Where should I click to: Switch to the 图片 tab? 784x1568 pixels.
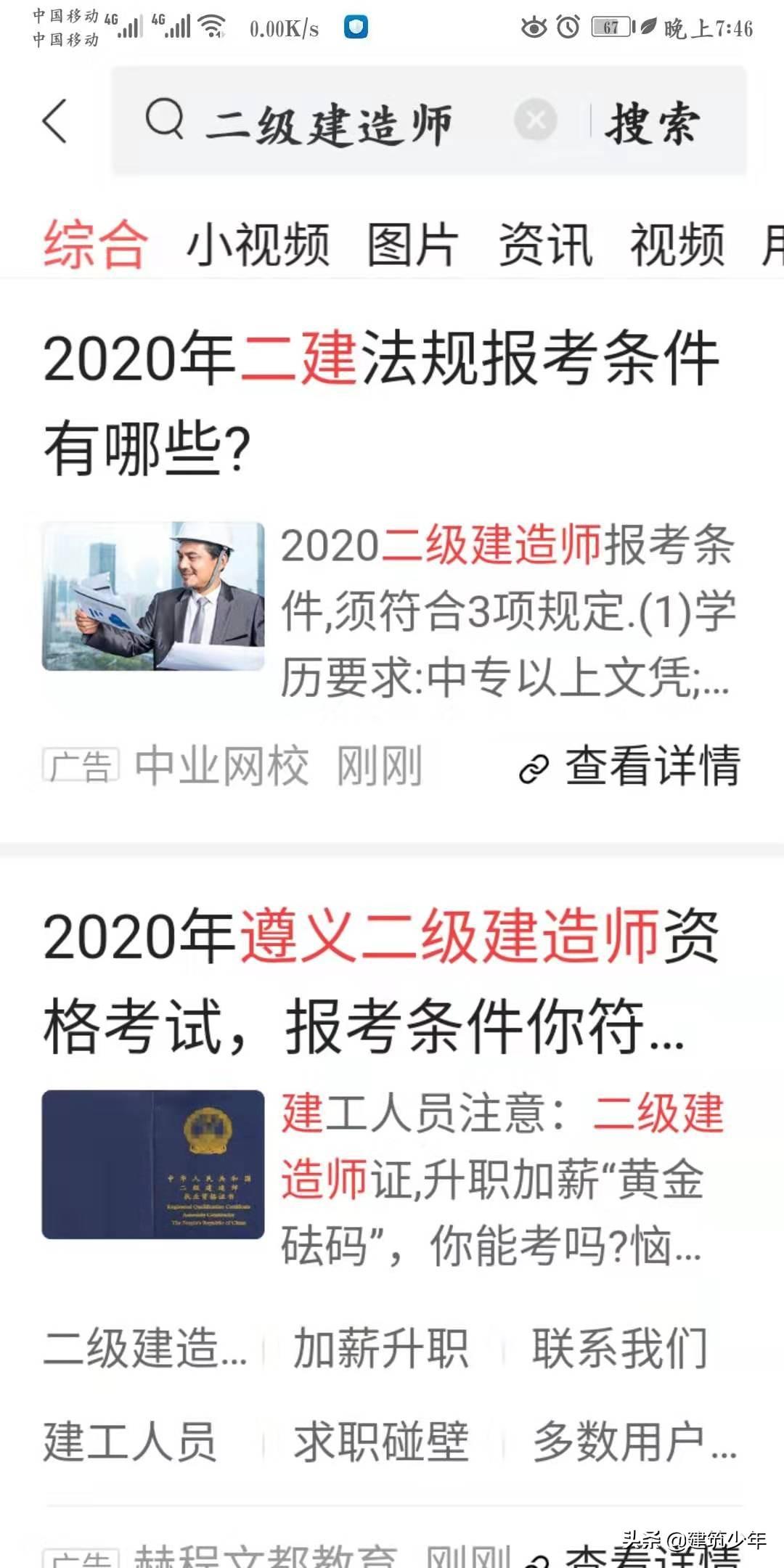tap(412, 244)
